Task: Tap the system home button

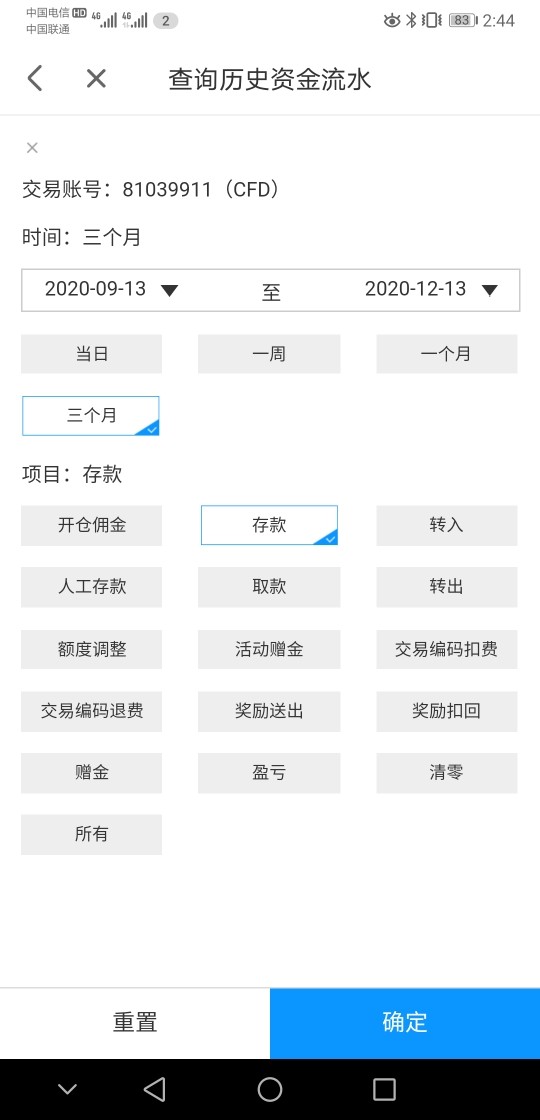Action: [x=270, y=1089]
